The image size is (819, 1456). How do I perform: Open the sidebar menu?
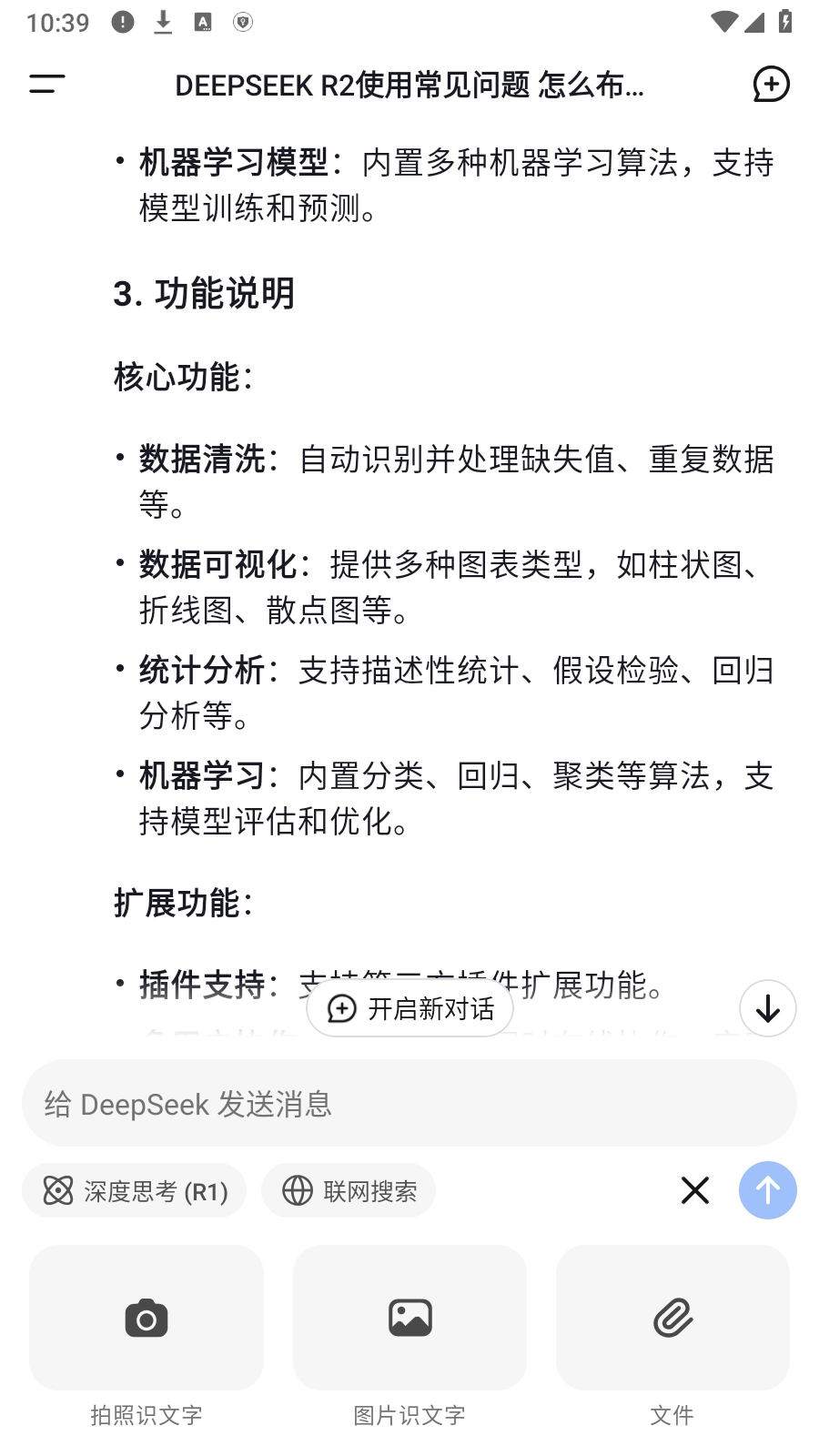point(47,84)
